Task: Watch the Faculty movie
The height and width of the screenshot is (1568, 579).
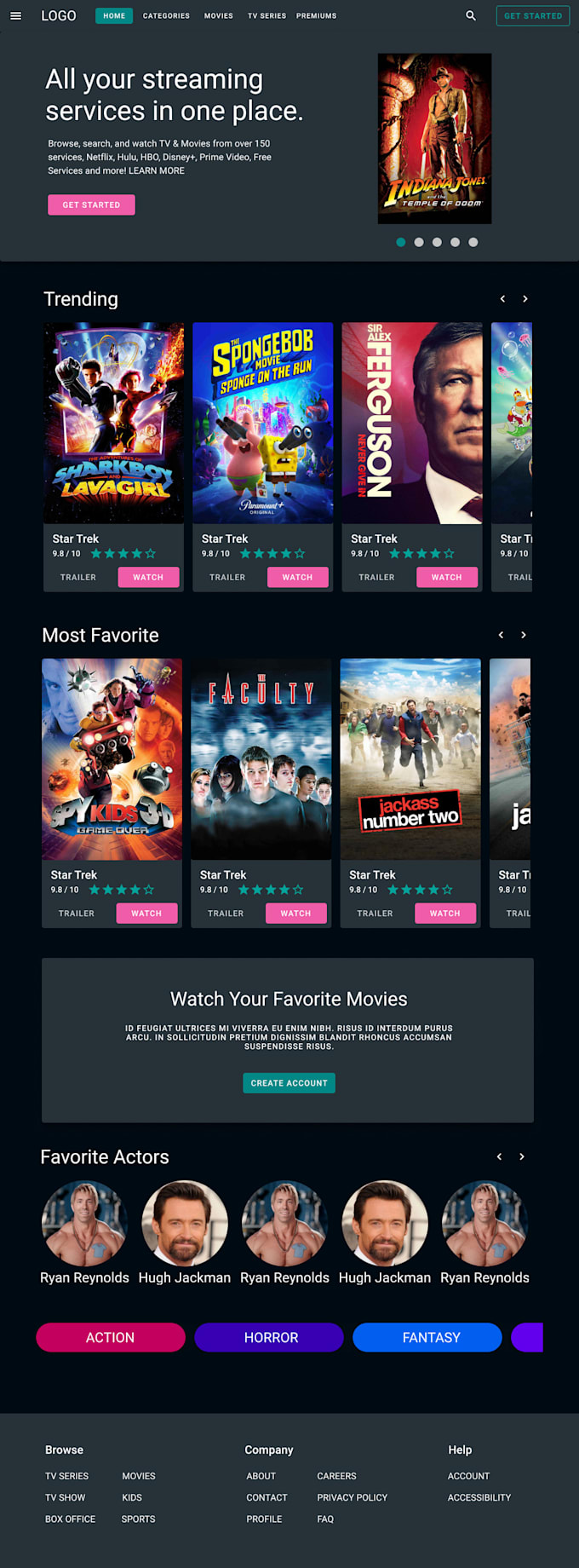Action: [x=295, y=913]
